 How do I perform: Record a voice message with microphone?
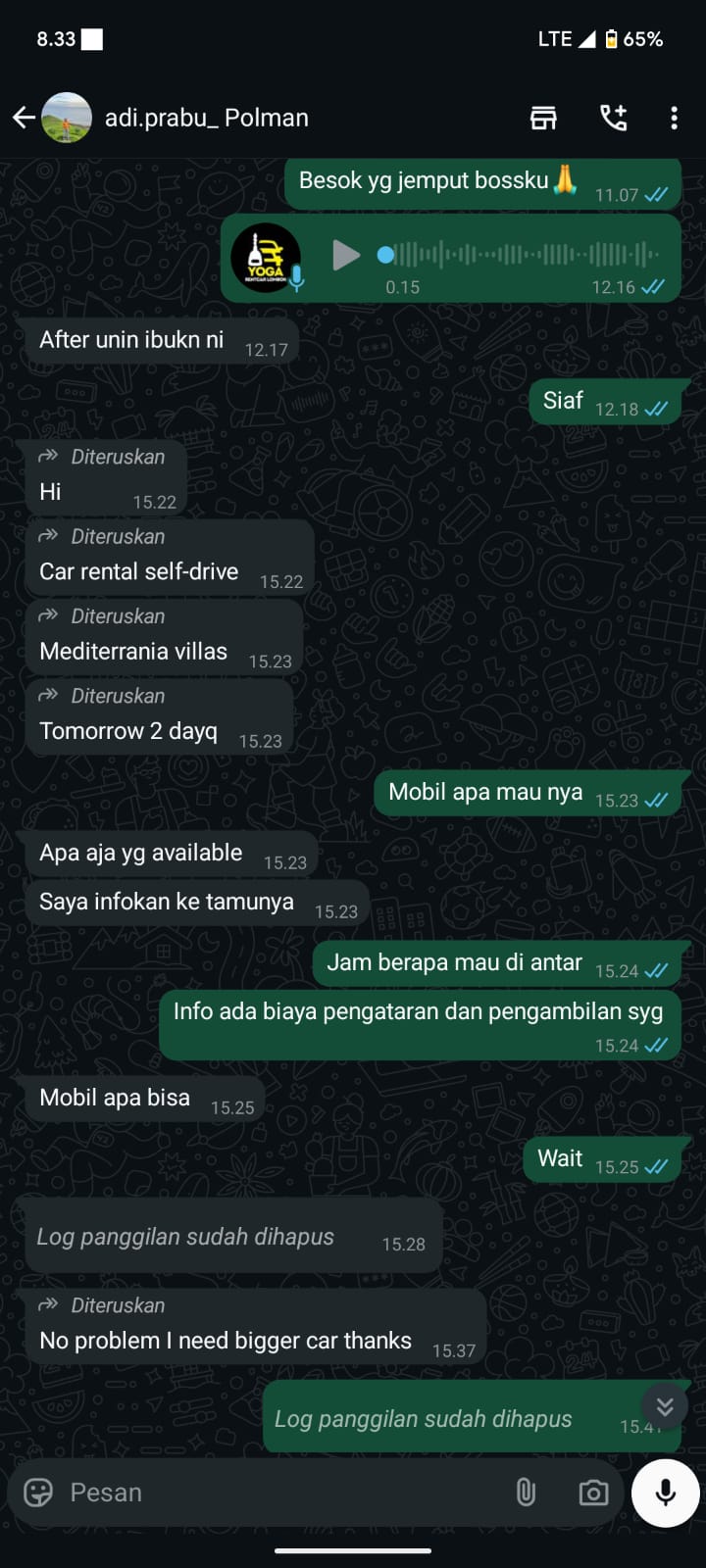click(665, 1493)
